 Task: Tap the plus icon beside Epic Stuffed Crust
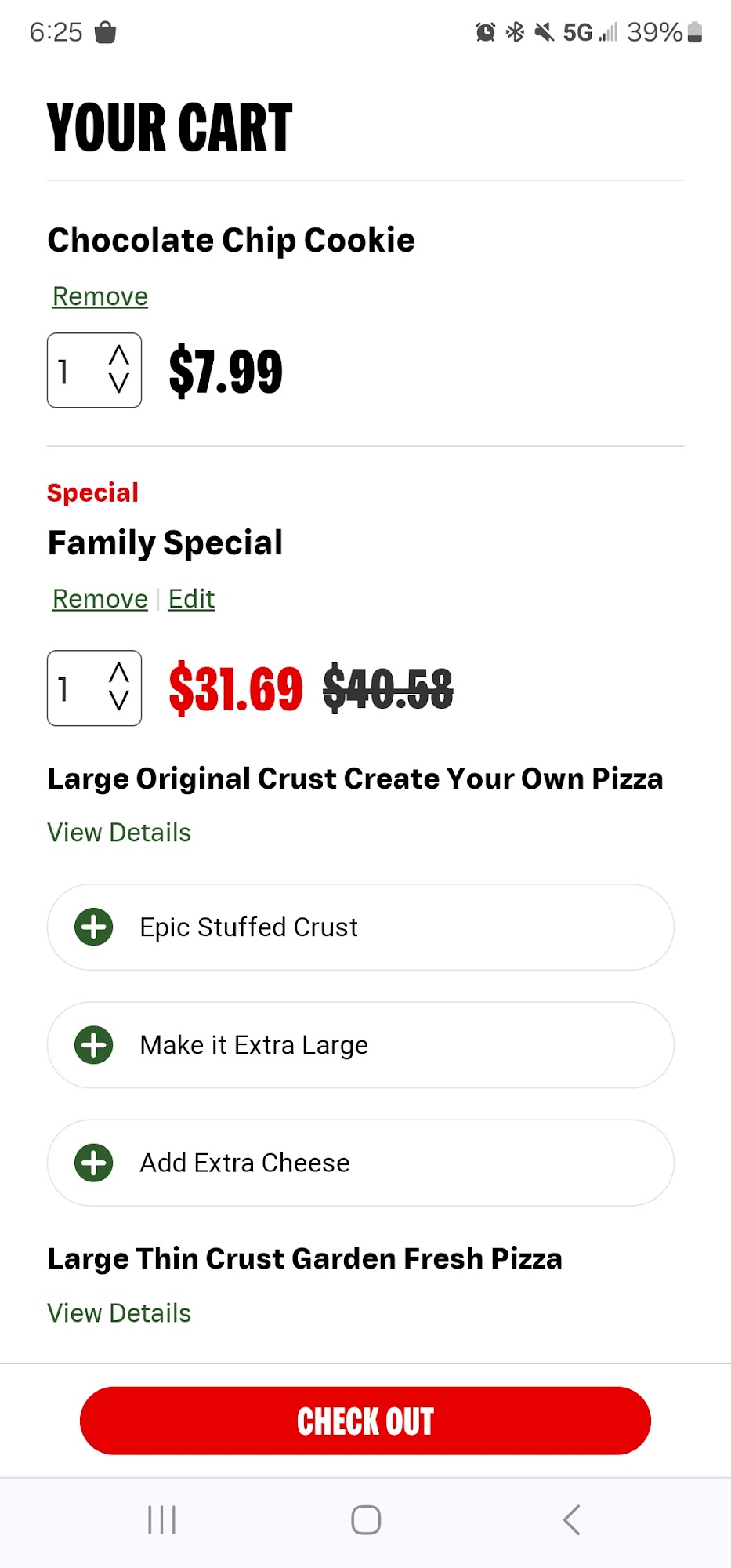94,927
